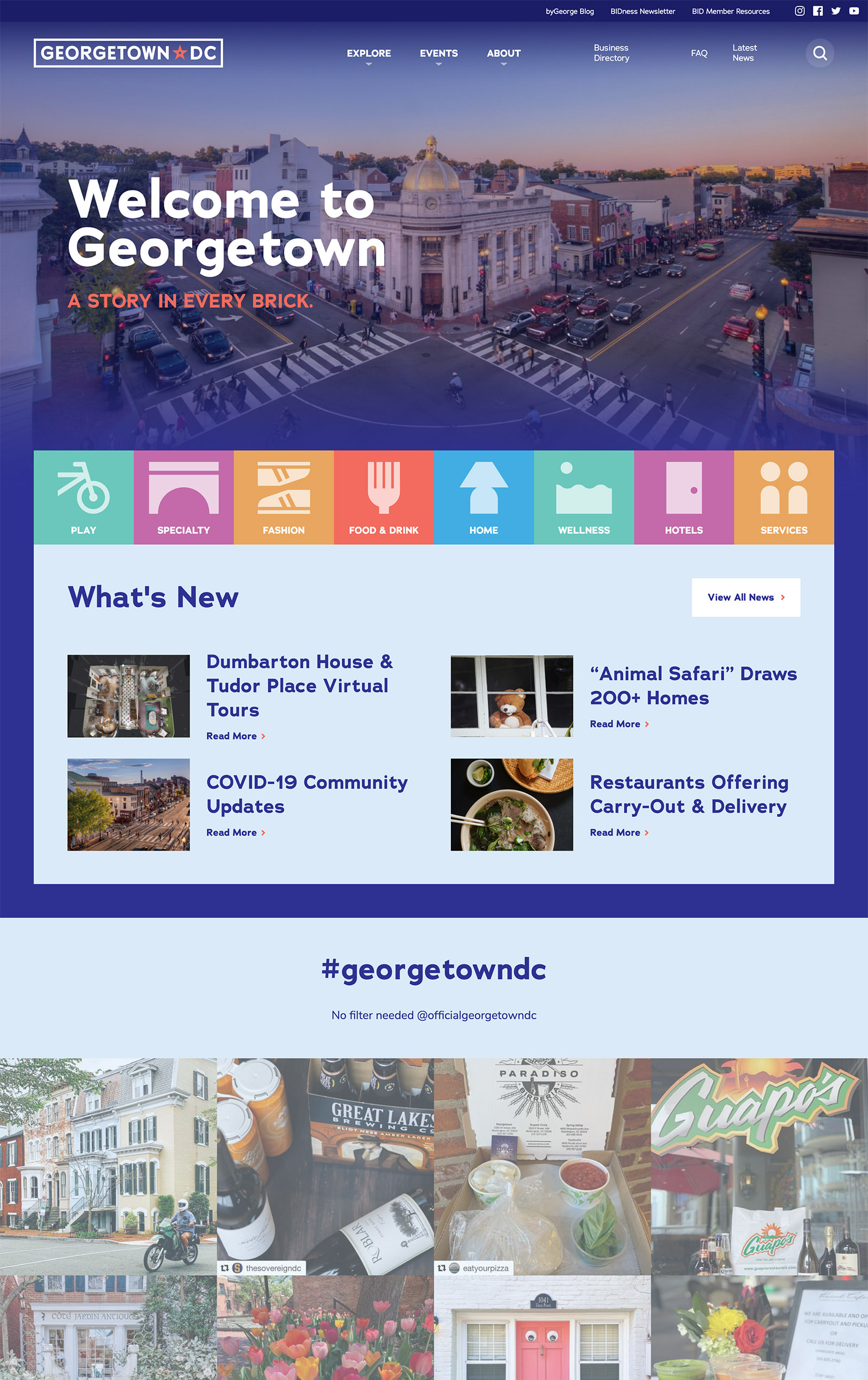This screenshot has width=868, height=1380.
Task: Open the Guapo's Instagram photo
Action: click(x=758, y=1166)
